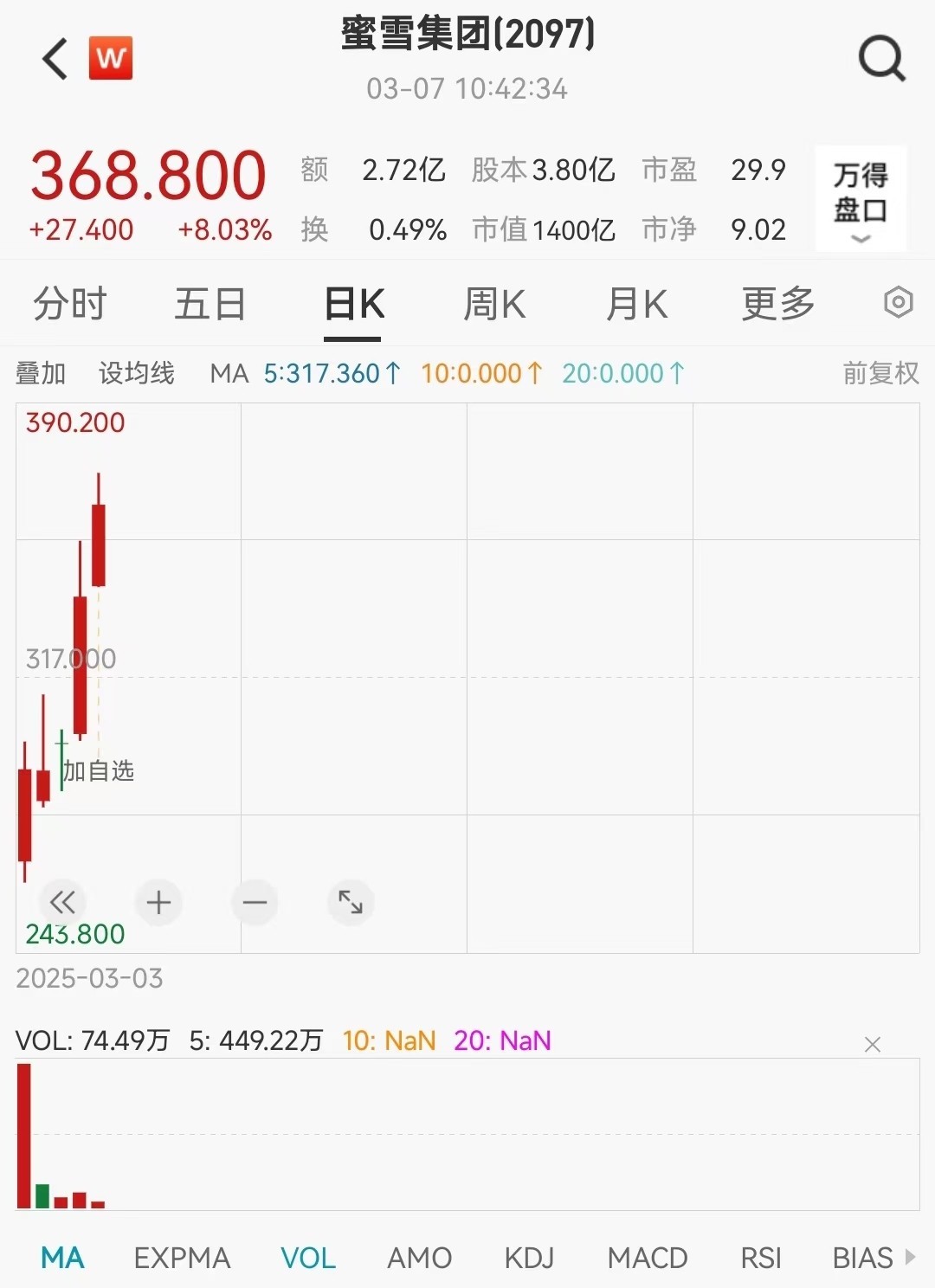The image size is (935, 1288).
Task: Open 设均线 moving average settings
Action: [135, 372]
